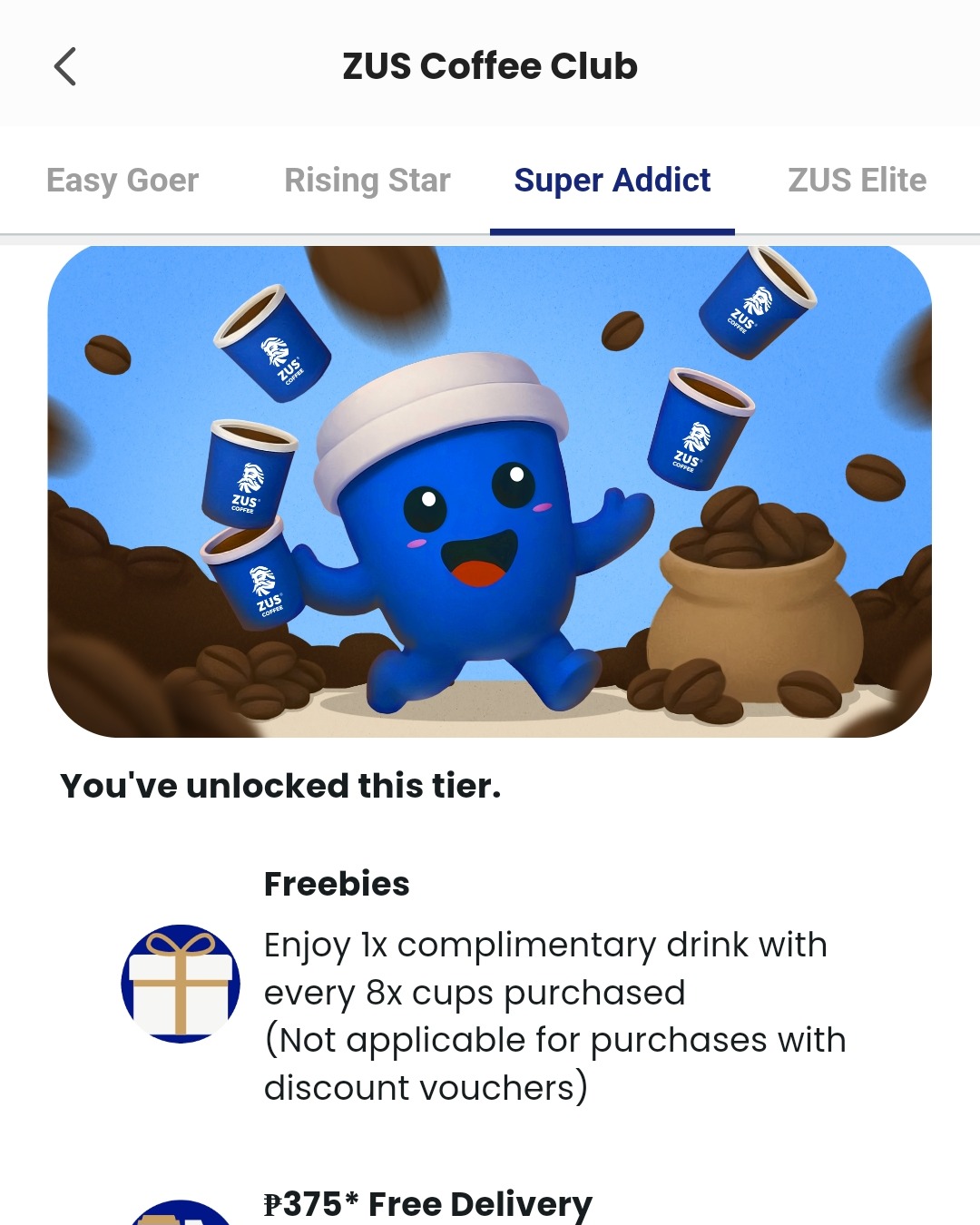Go back from ZUS Coffee Club
This screenshot has width=980, height=1225.
coord(65,66)
